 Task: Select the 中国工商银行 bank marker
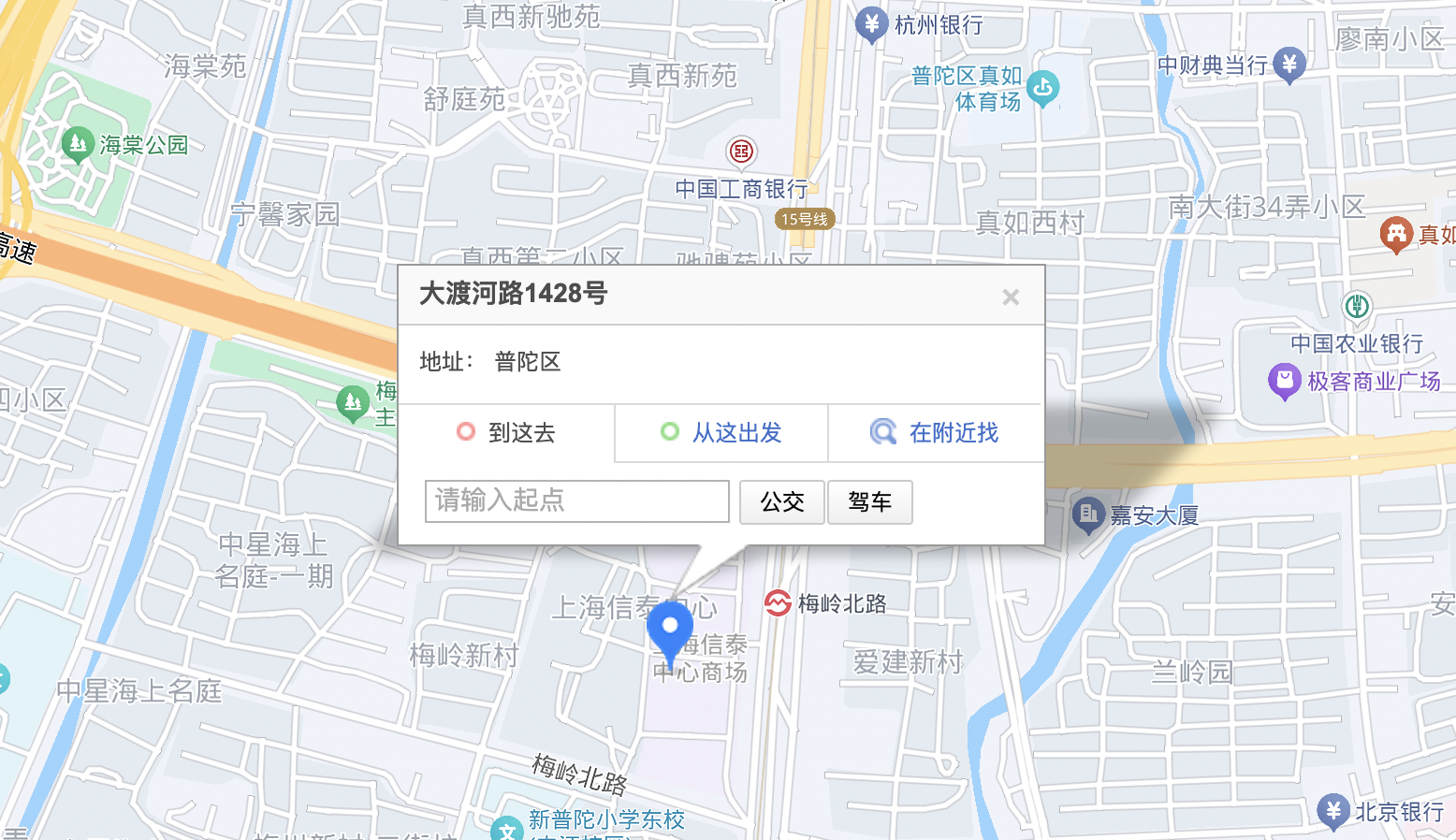(741, 151)
